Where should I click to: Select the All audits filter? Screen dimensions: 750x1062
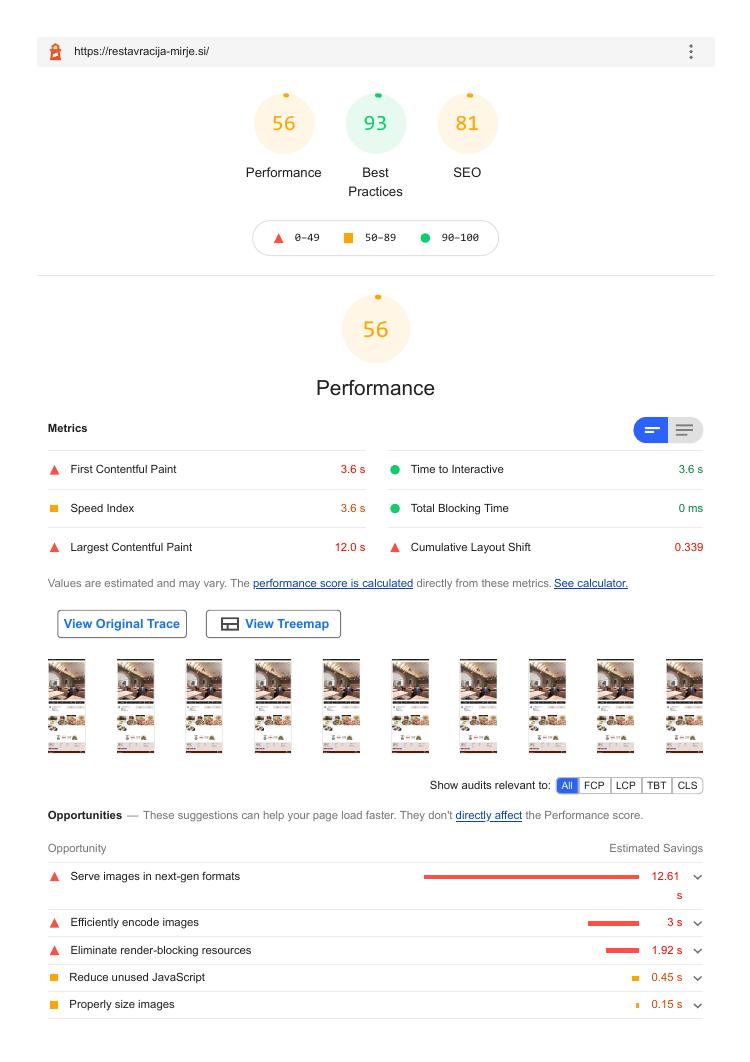(x=567, y=785)
